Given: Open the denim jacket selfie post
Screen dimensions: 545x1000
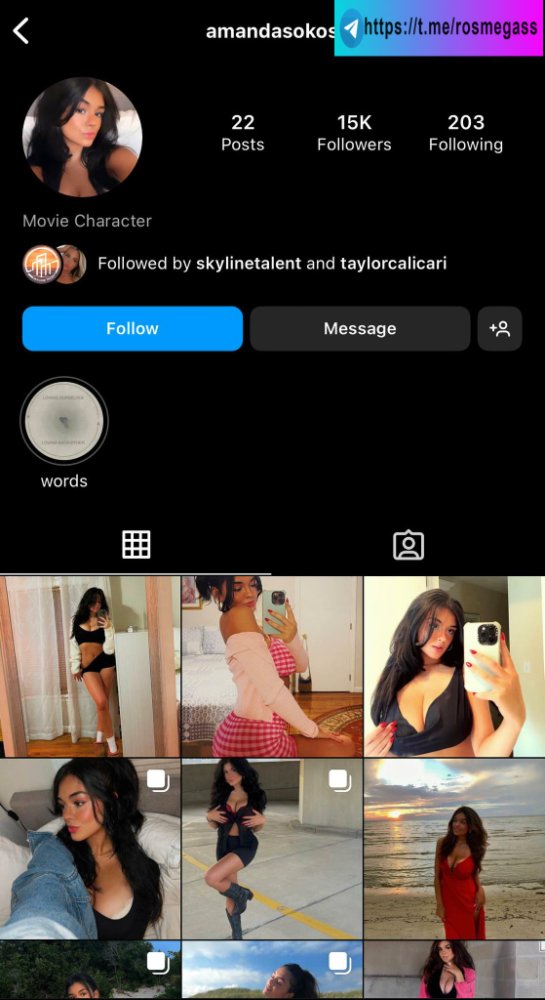Looking at the screenshot, I should coord(90,849).
